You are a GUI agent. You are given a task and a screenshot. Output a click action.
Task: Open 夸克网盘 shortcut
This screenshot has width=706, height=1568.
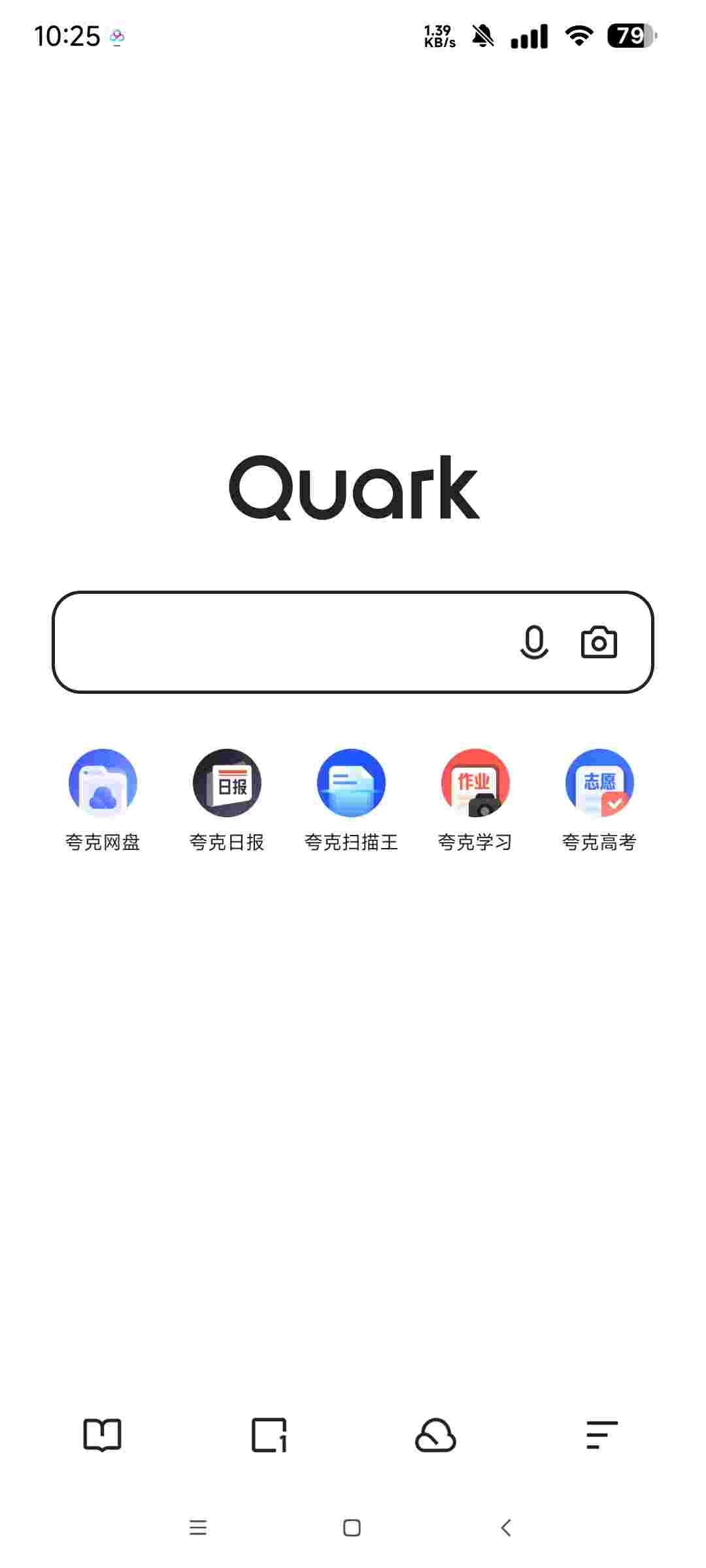click(x=103, y=783)
